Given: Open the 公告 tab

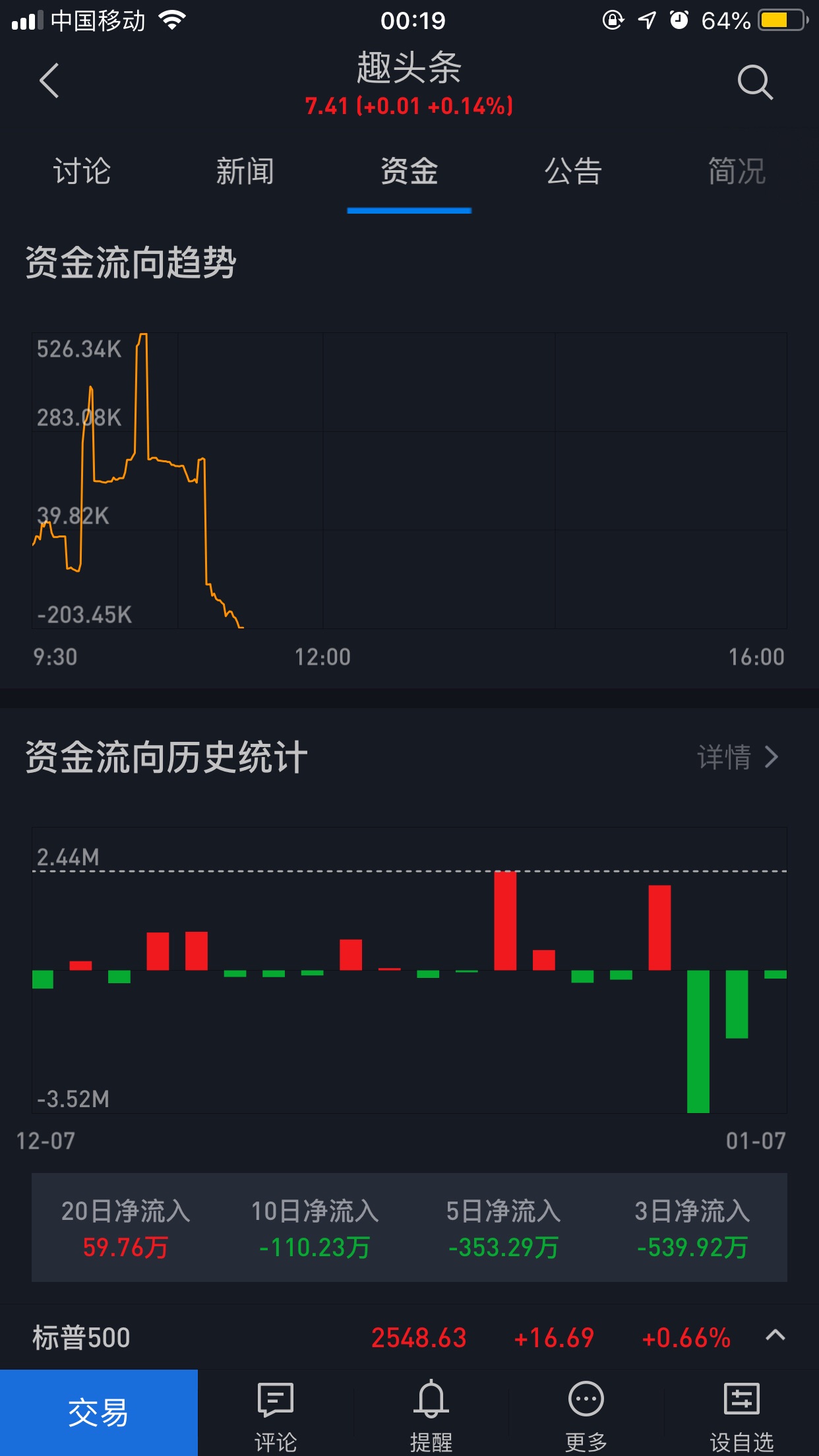Looking at the screenshot, I should tap(573, 171).
